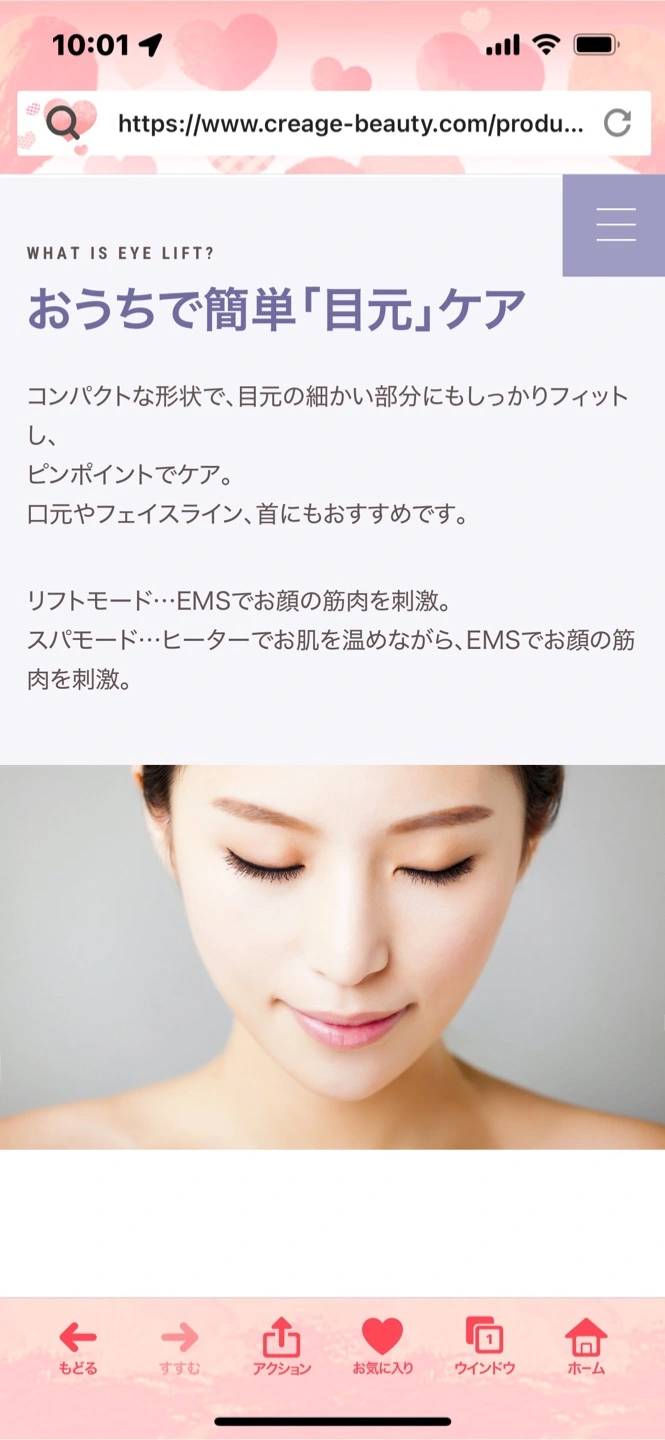Open the ウインドウ window switcher

pyautogui.click(x=484, y=1346)
